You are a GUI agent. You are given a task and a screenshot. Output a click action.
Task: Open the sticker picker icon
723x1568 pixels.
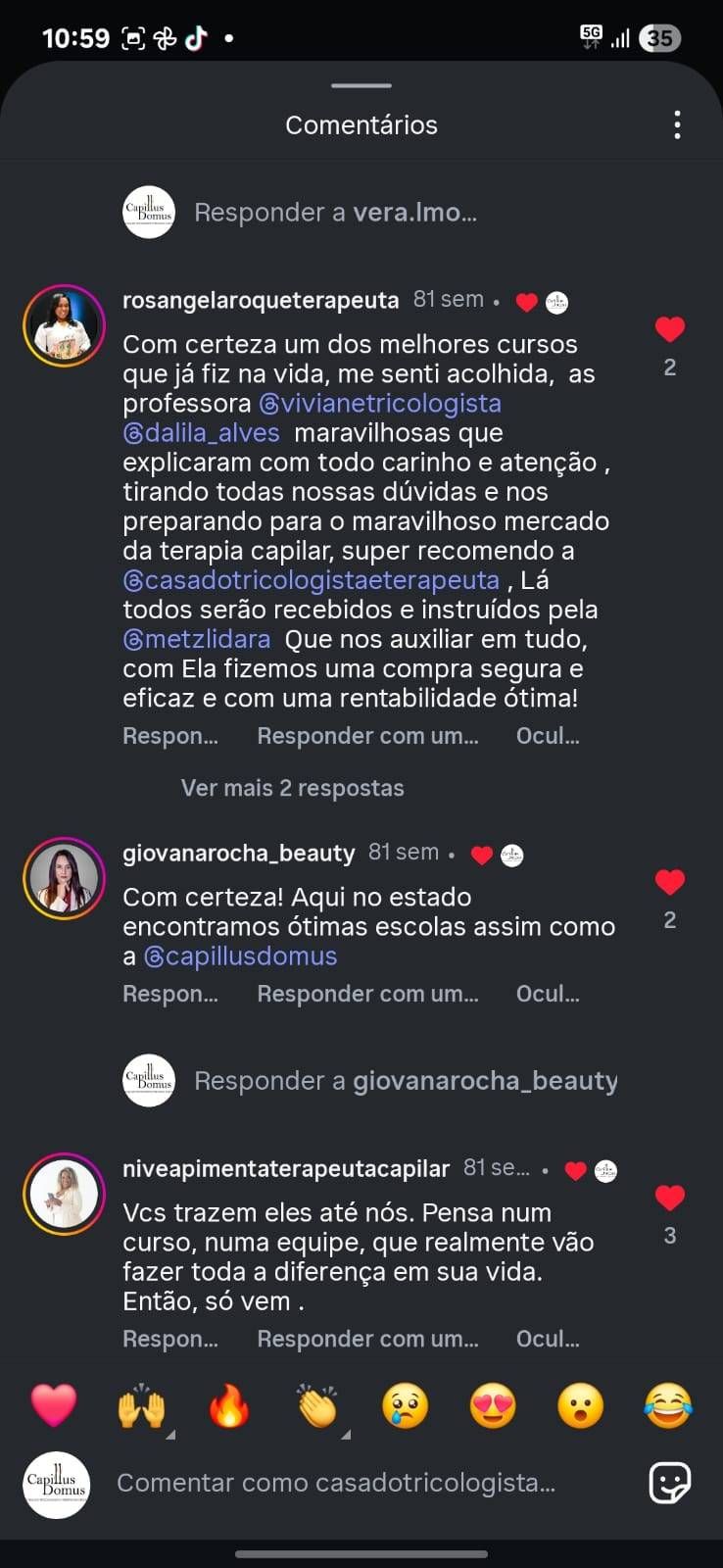click(670, 1483)
